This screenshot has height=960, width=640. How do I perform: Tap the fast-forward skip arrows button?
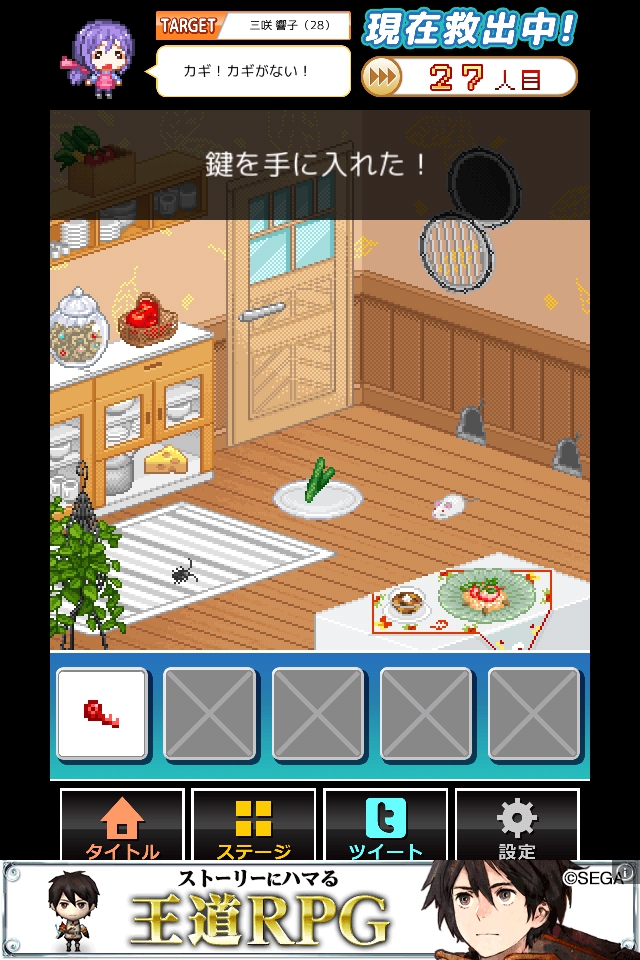[381, 77]
